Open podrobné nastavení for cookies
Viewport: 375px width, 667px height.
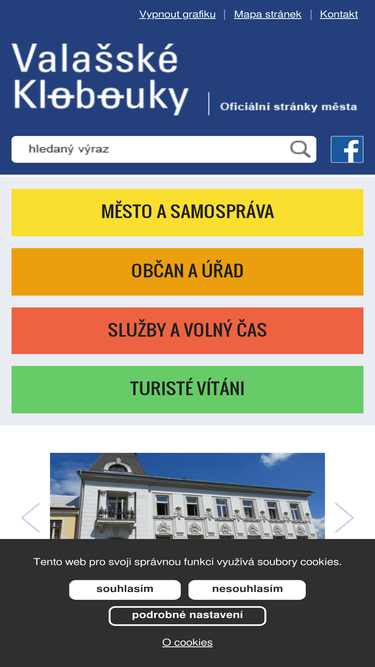(188, 616)
